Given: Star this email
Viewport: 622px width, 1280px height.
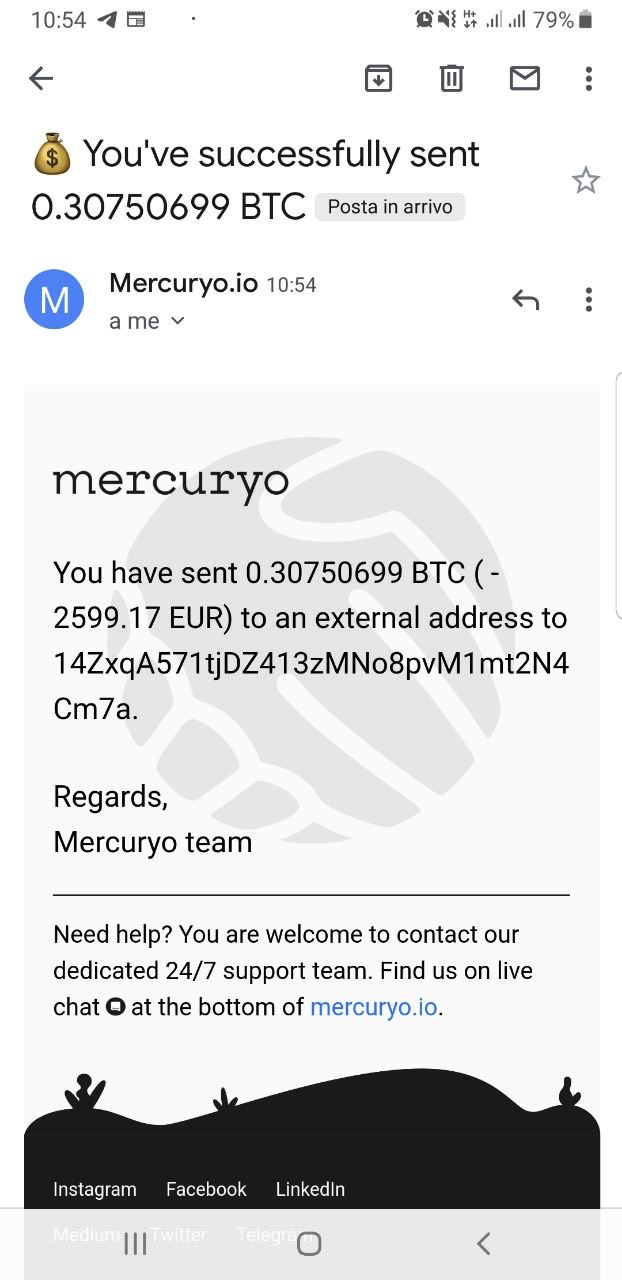Looking at the screenshot, I should pos(586,181).
